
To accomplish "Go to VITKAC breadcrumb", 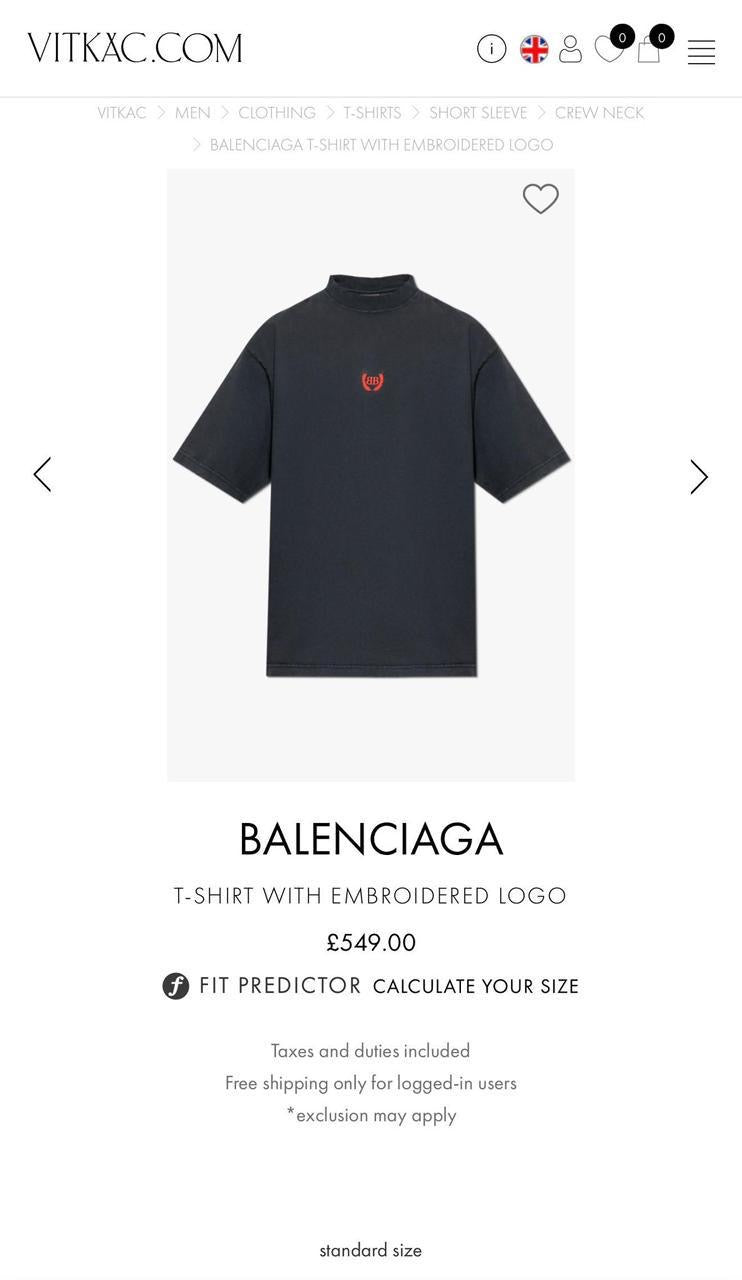I will point(122,113).
